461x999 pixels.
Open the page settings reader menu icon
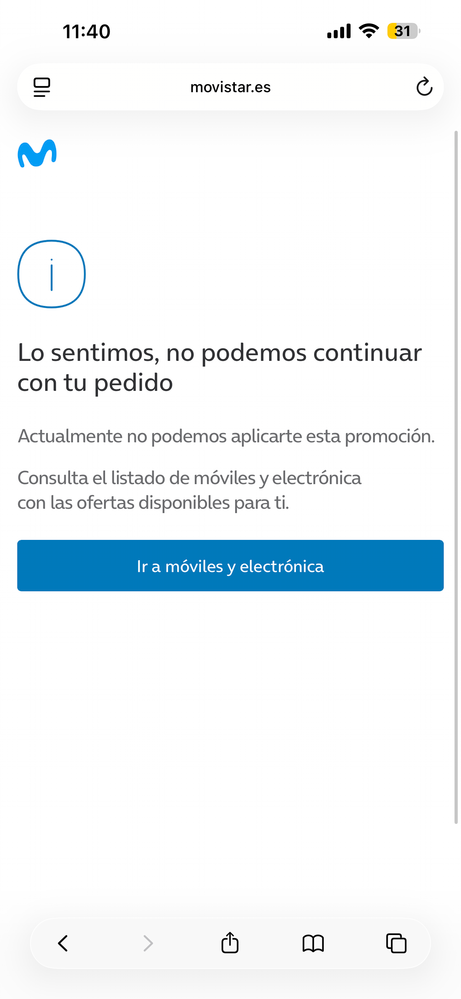click(x=42, y=87)
